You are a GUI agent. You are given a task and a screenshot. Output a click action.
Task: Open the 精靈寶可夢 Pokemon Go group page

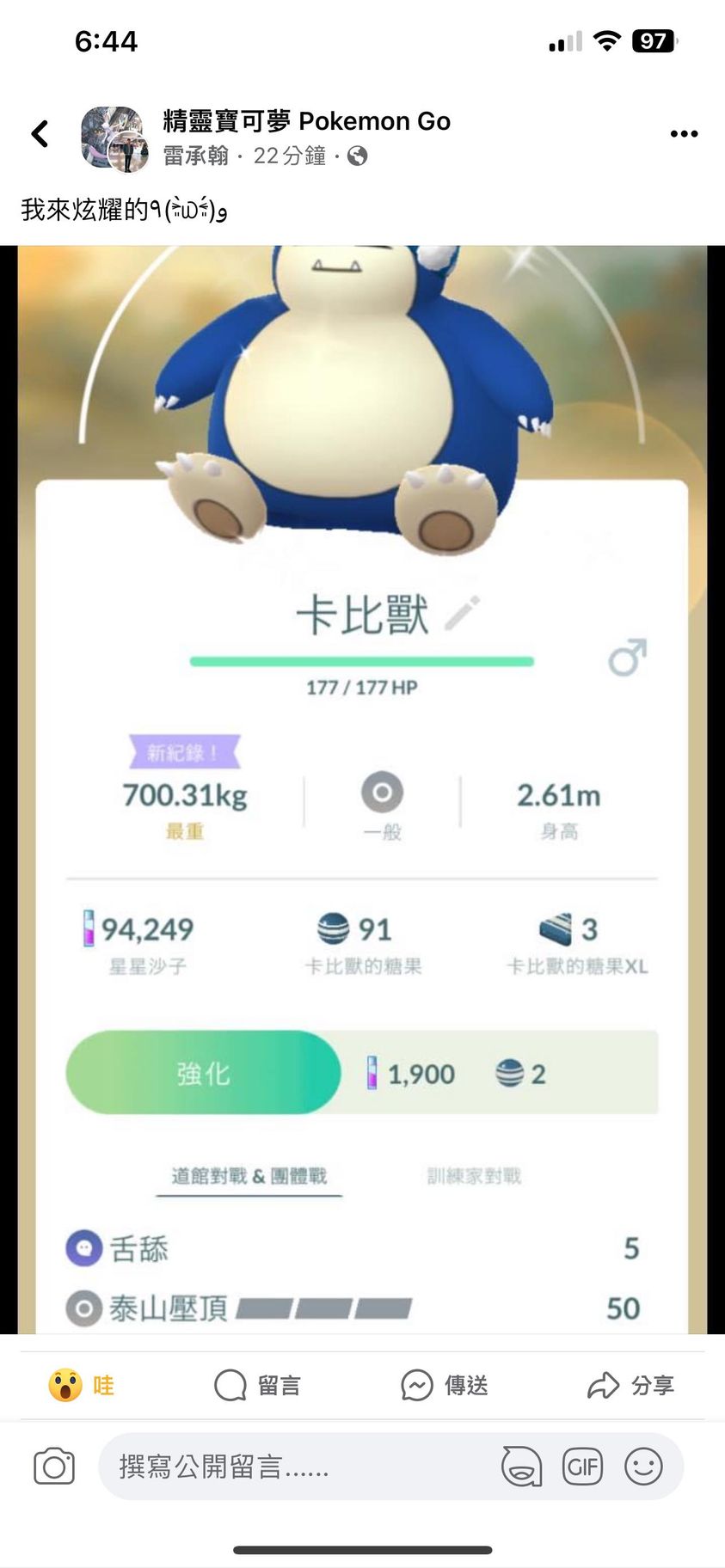click(x=307, y=121)
